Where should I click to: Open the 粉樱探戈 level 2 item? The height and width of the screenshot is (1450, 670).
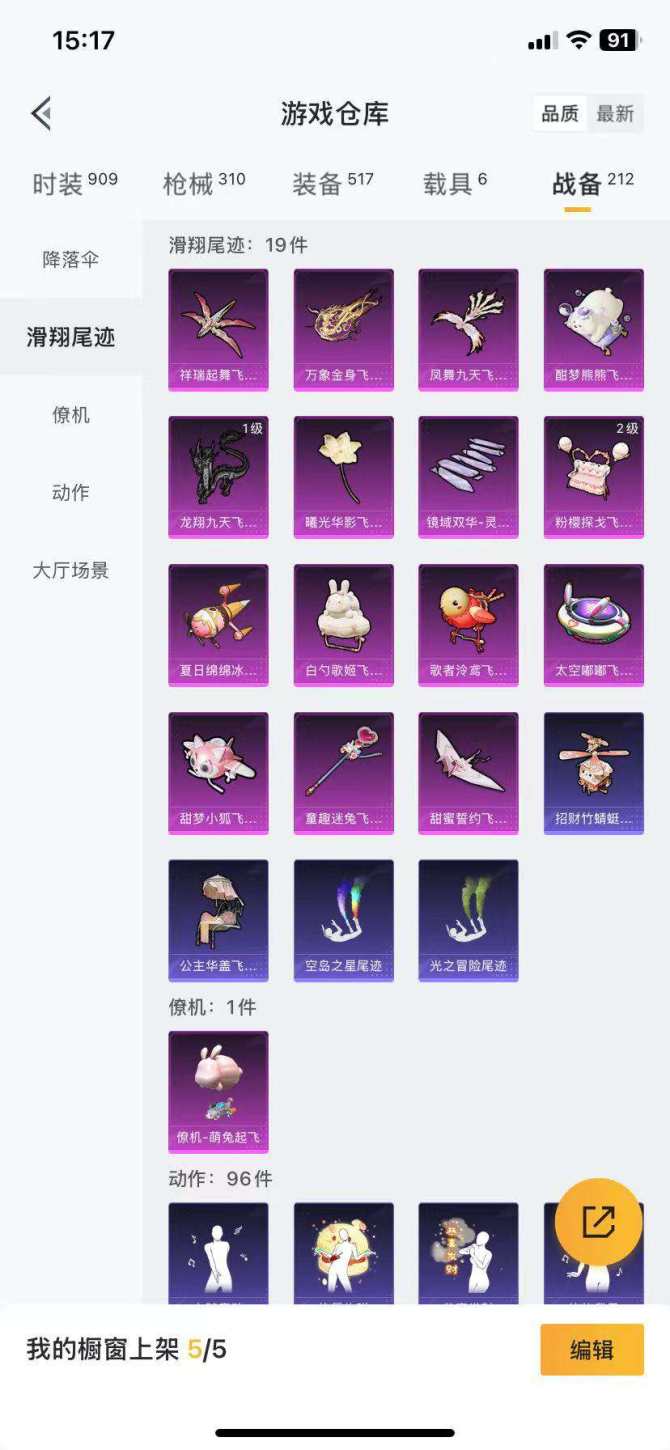click(x=593, y=477)
